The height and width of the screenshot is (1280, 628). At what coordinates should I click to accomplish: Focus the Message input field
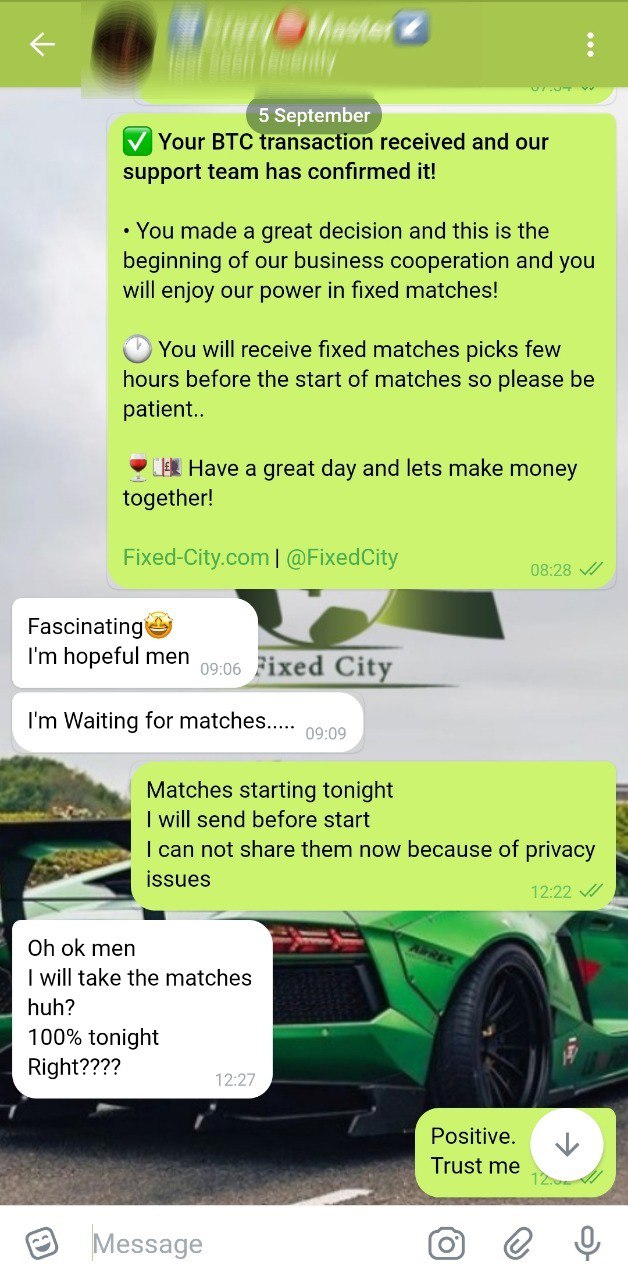click(250, 1243)
